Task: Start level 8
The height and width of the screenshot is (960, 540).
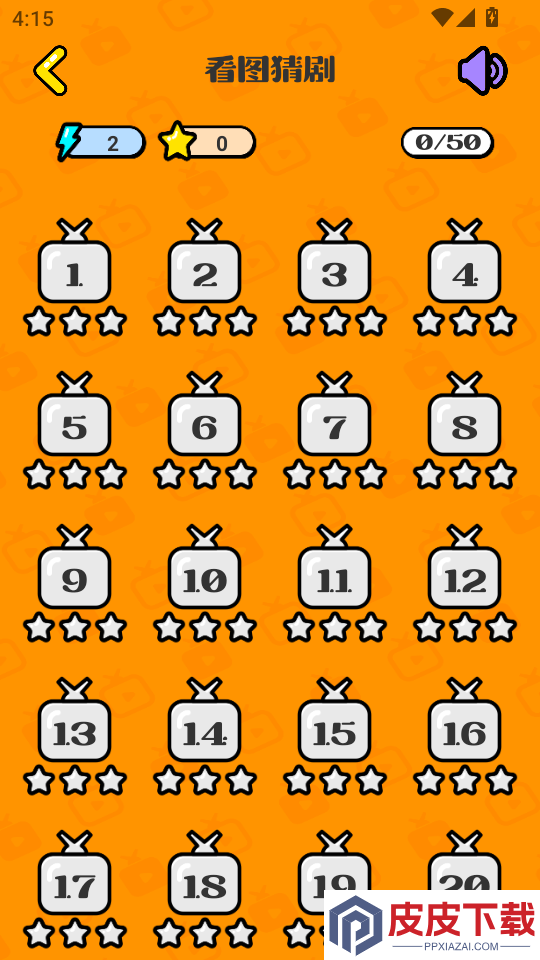Action: tap(465, 414)
